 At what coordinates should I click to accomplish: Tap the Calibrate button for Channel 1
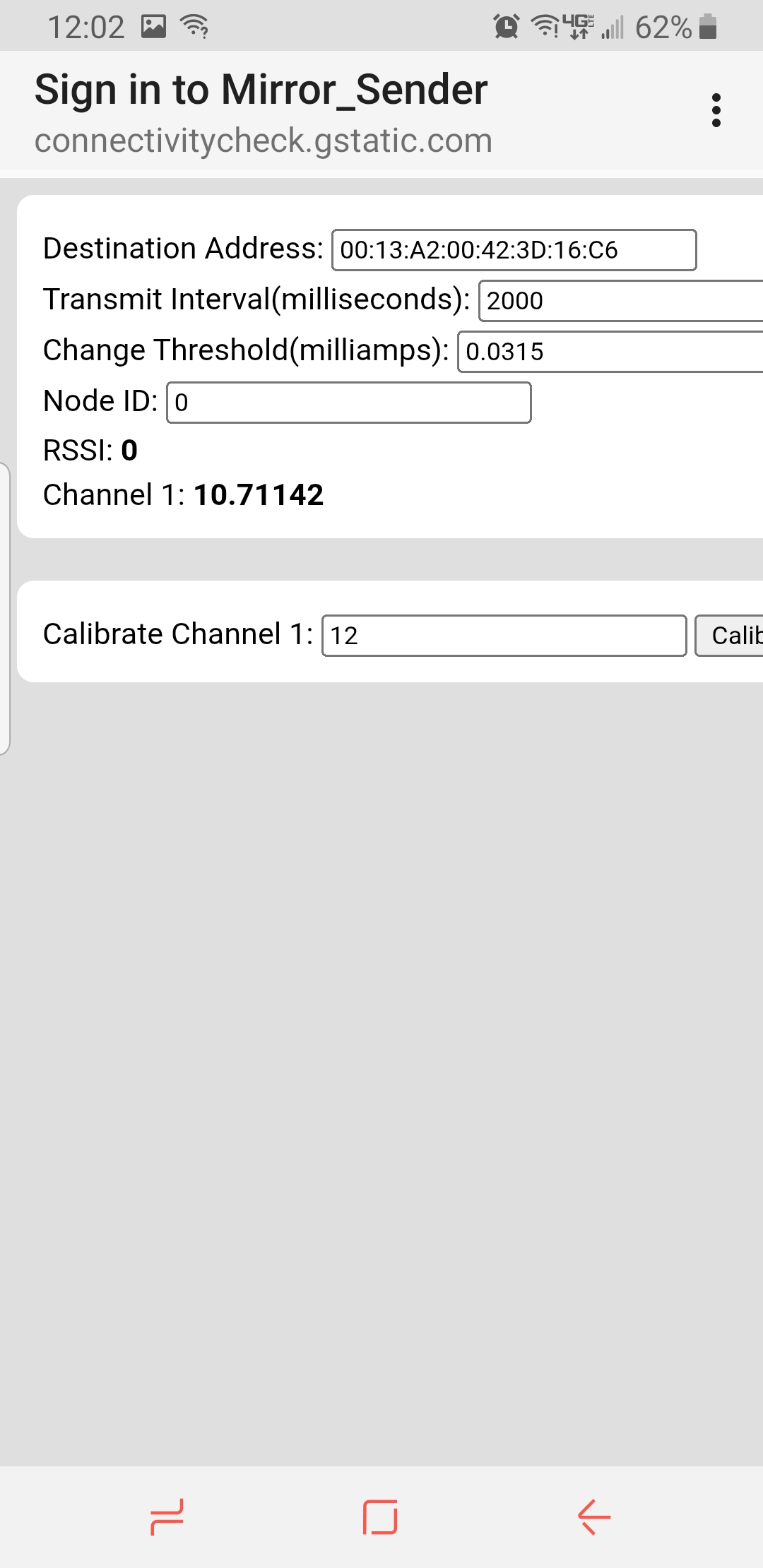729,636
